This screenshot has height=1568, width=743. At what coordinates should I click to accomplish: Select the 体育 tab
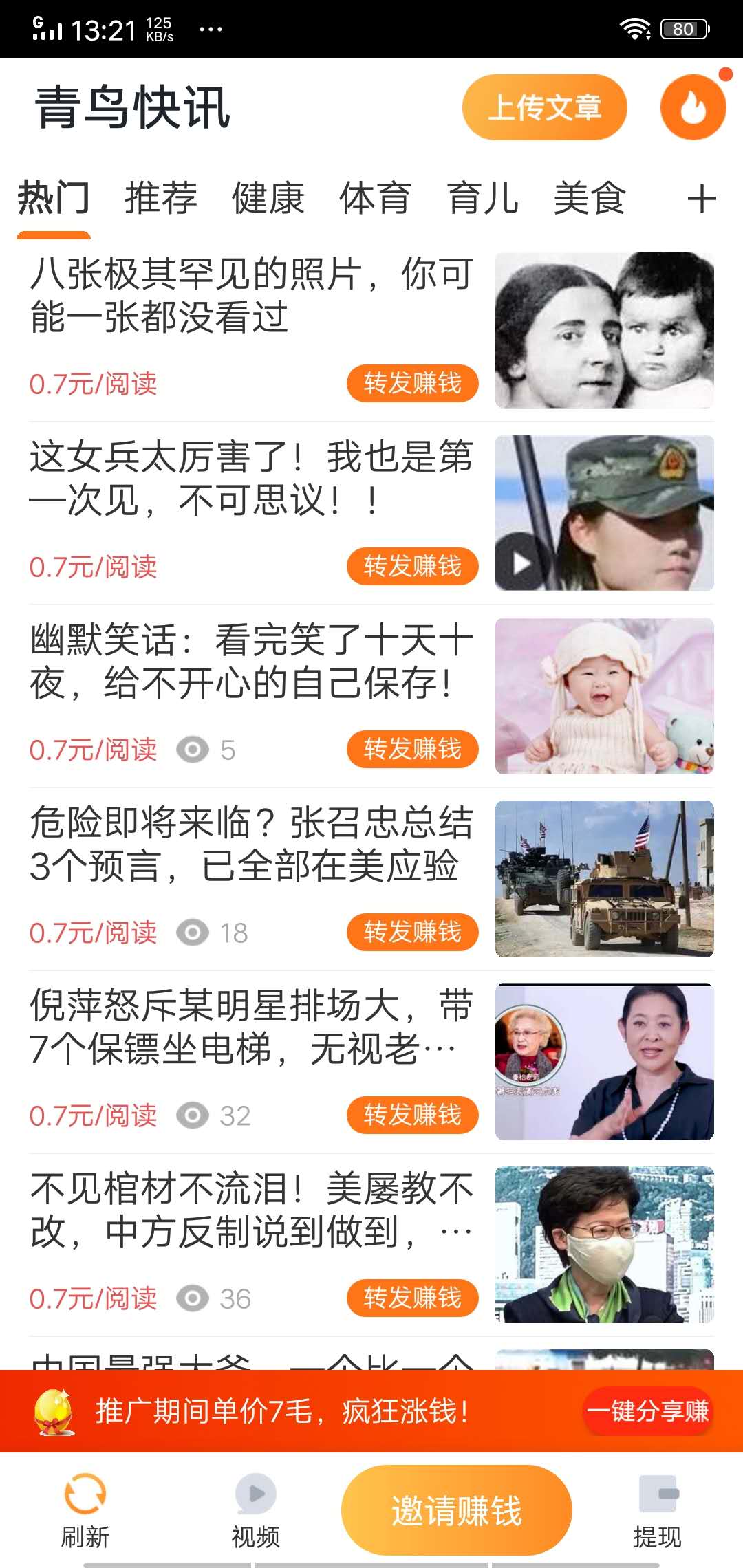click(x=376, y=198)
